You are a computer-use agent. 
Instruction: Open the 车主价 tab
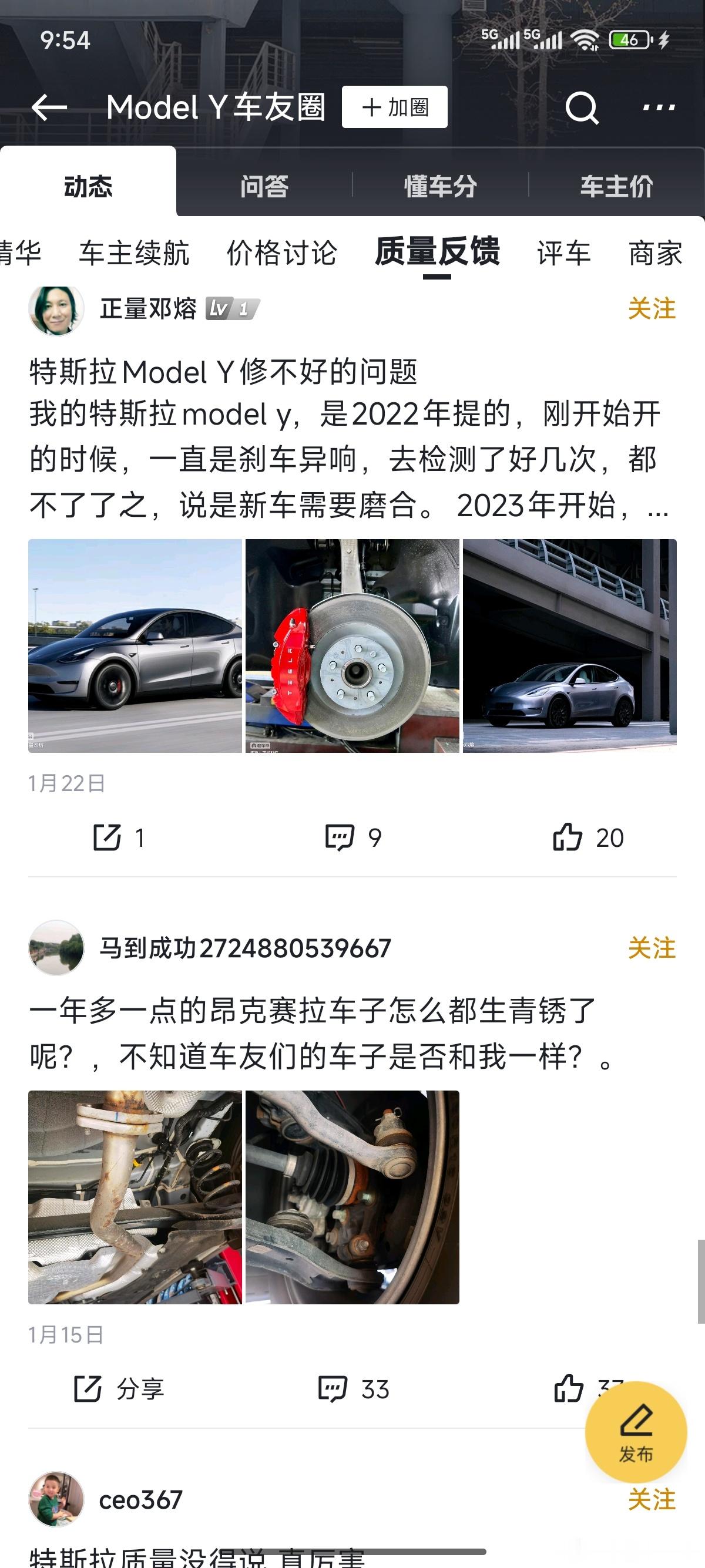[x=616, y=186]
